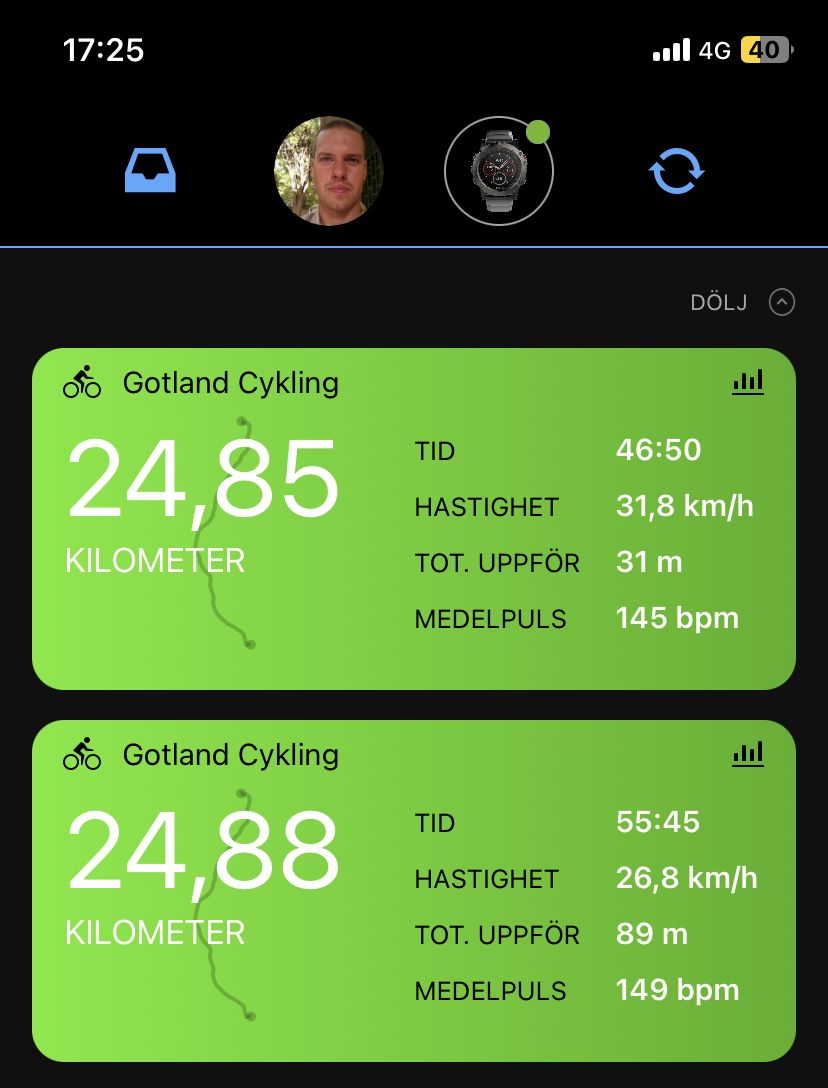Image resolution: width=828 pixels, height=1088 pixels.
Task: Collapse section with DÖLJ
Action: pos(743,303)
